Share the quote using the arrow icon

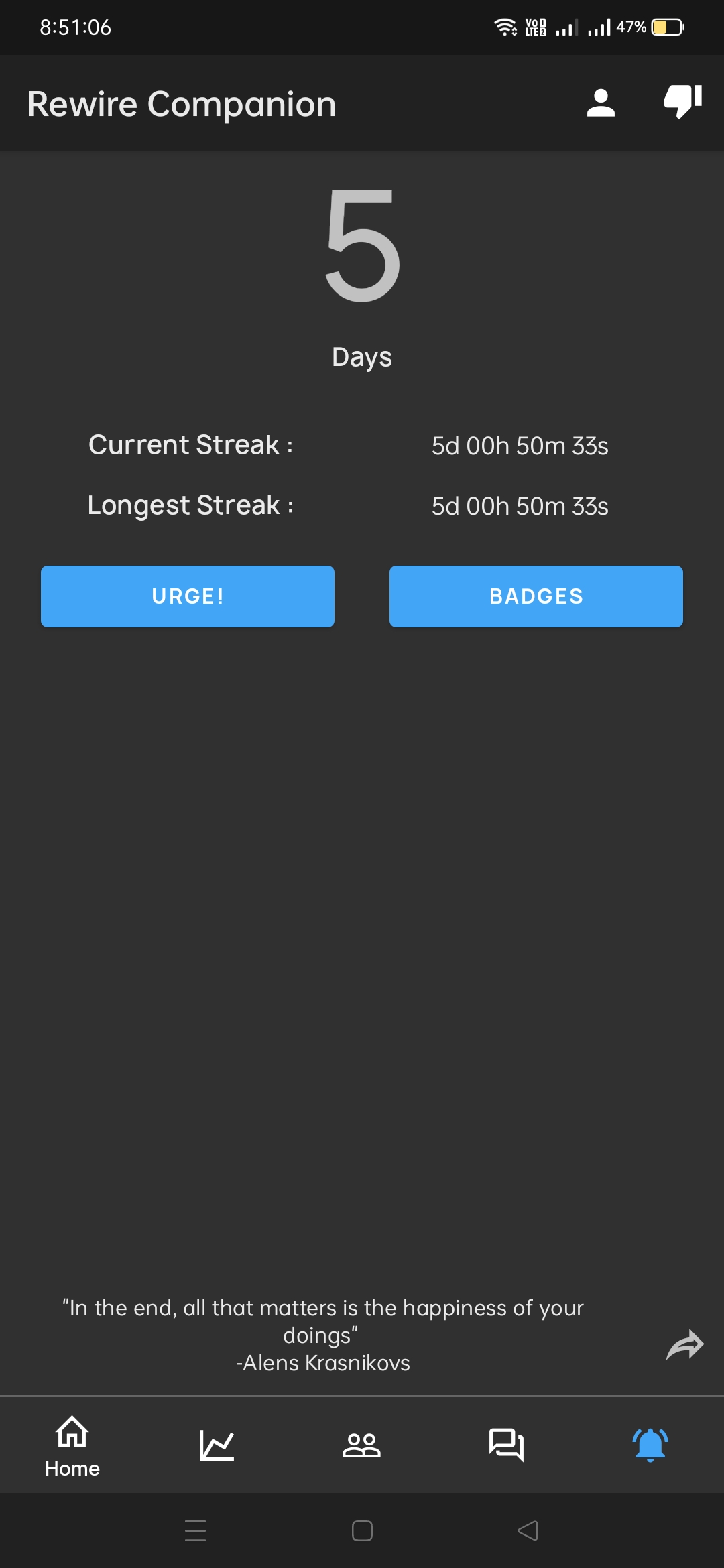(684, 1344)
